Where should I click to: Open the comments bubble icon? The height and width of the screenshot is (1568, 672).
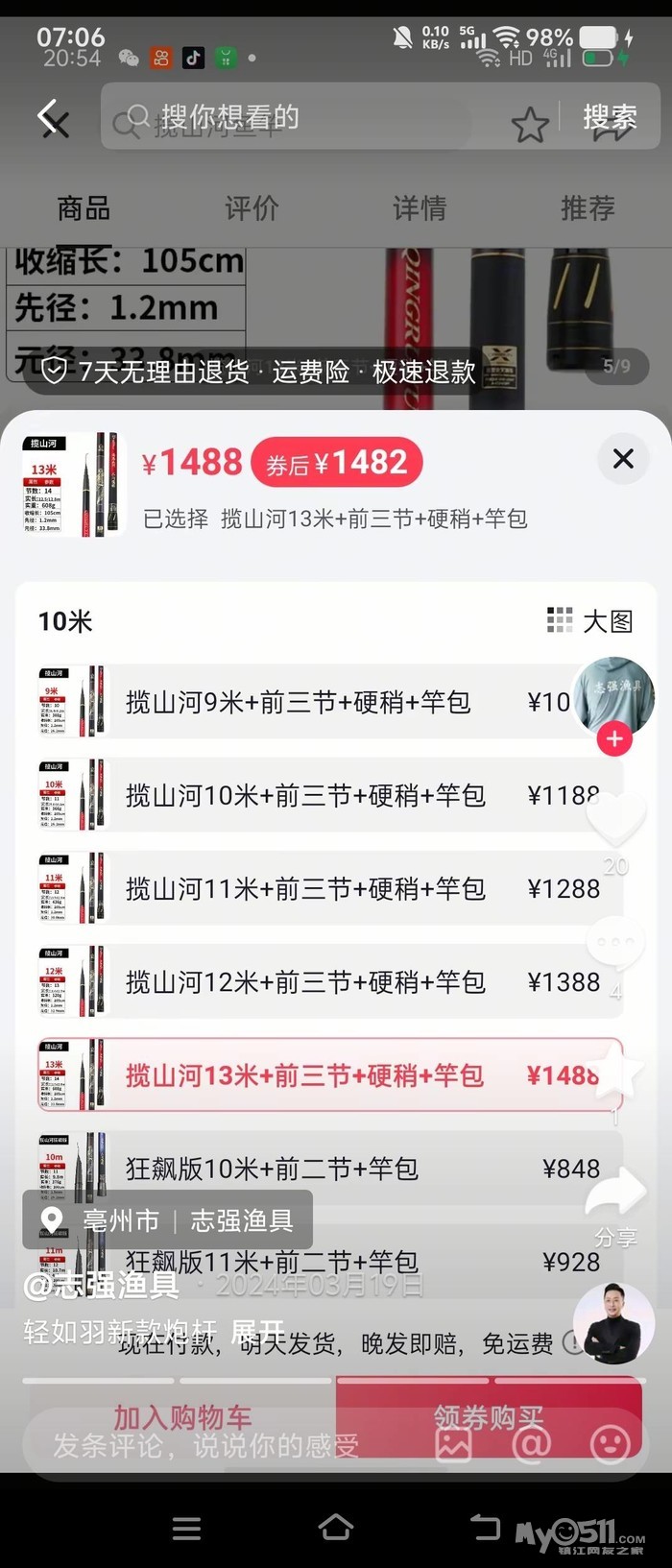[x=614, y=946]
